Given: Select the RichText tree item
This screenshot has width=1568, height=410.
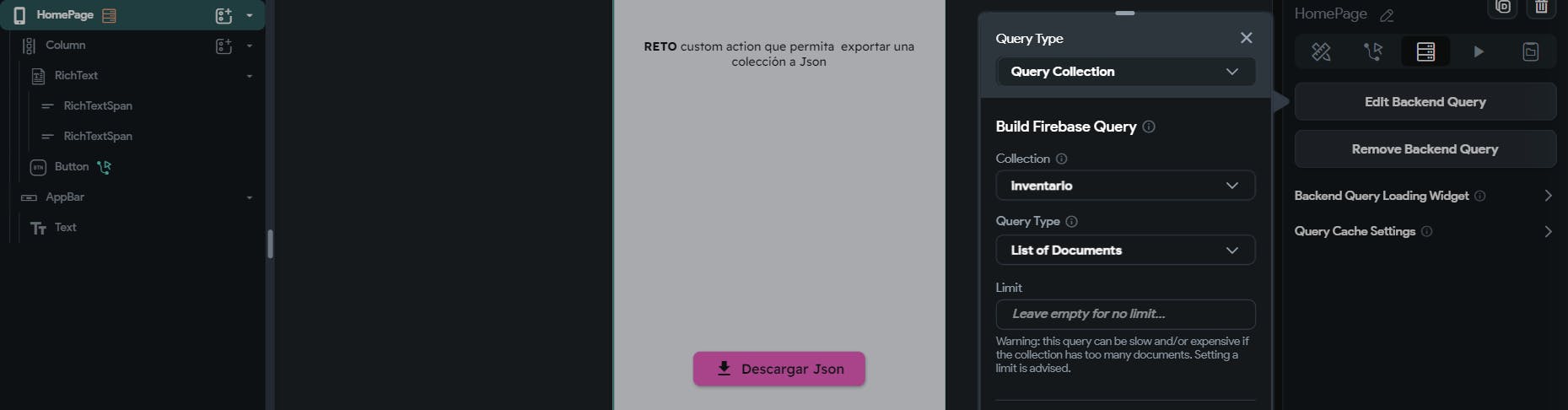Looking at the screenshot, I should [x=76, y=76].
